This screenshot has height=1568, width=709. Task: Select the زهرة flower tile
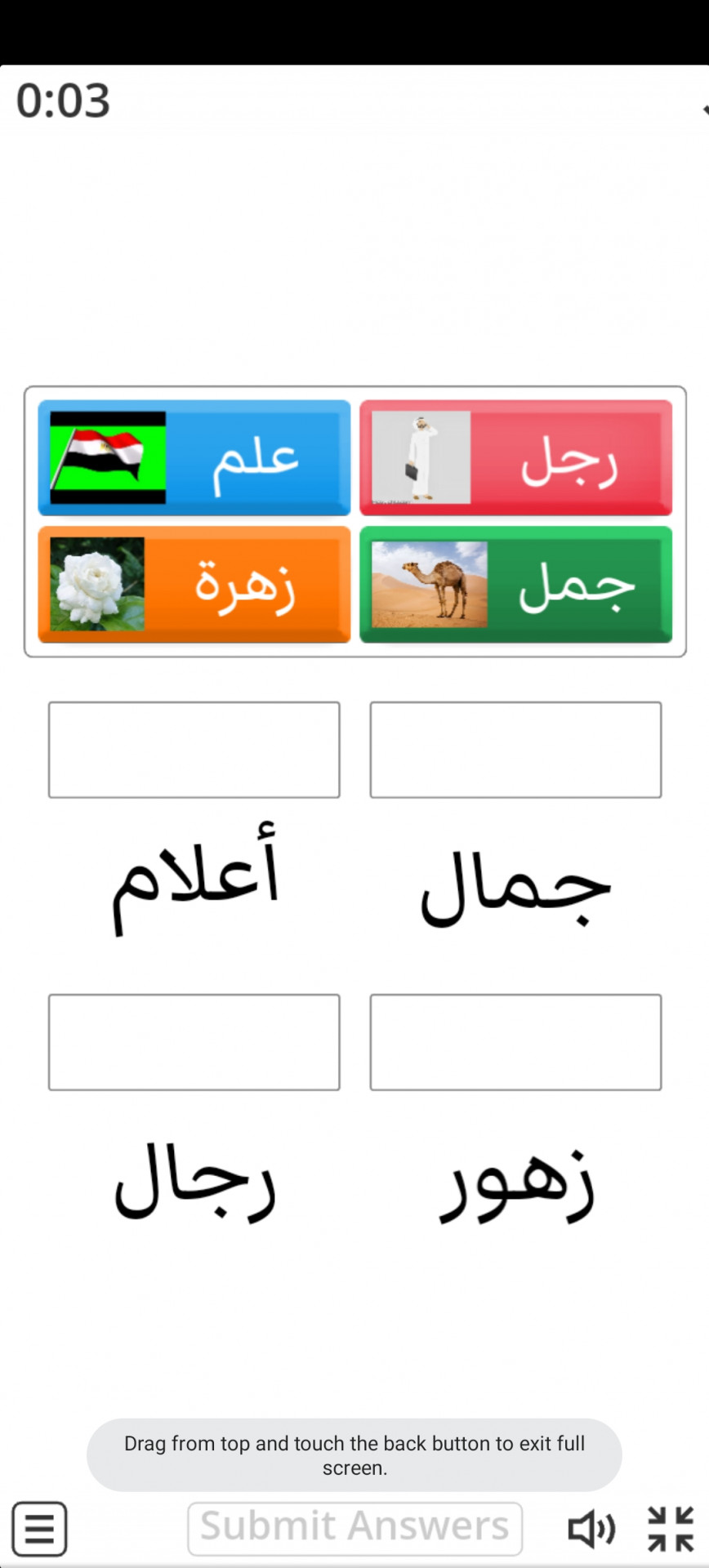(194, 584)
